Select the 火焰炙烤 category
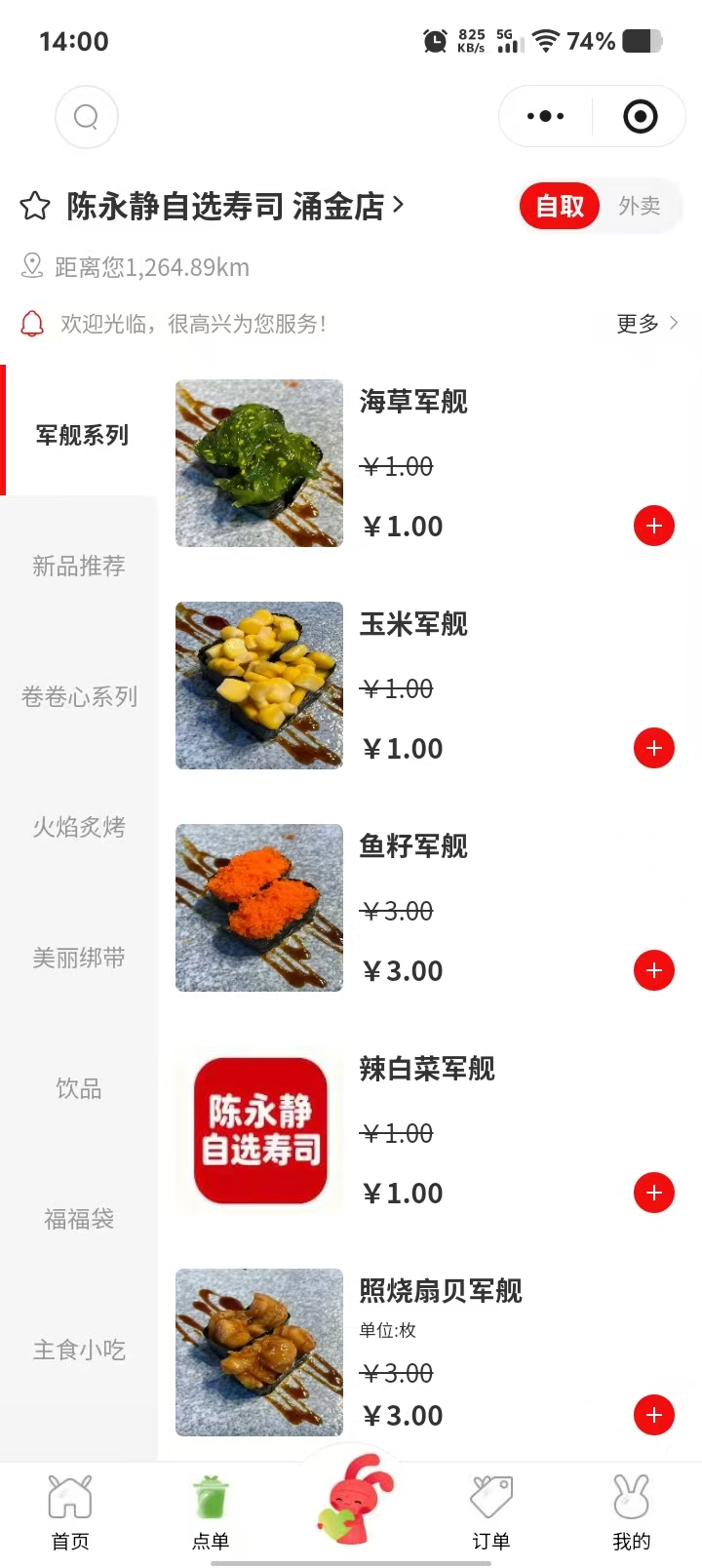The height and width of the screenshot is (1568, 702). (x=79, y=827)
